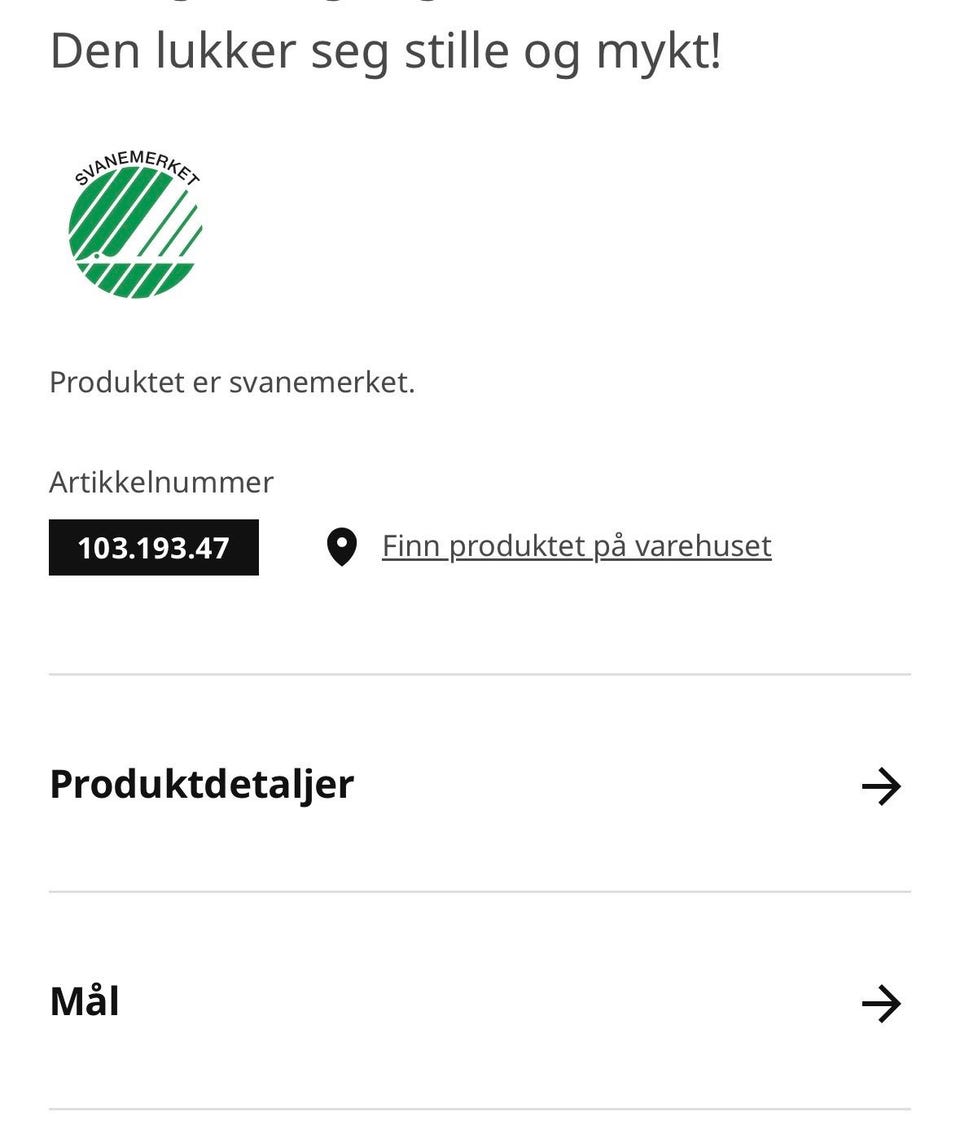This screenshot has height=1147, width=960.
Task: Click the right-pointing arrow beside Mål
Action: pyautogui.click(x=881, y=1003)
